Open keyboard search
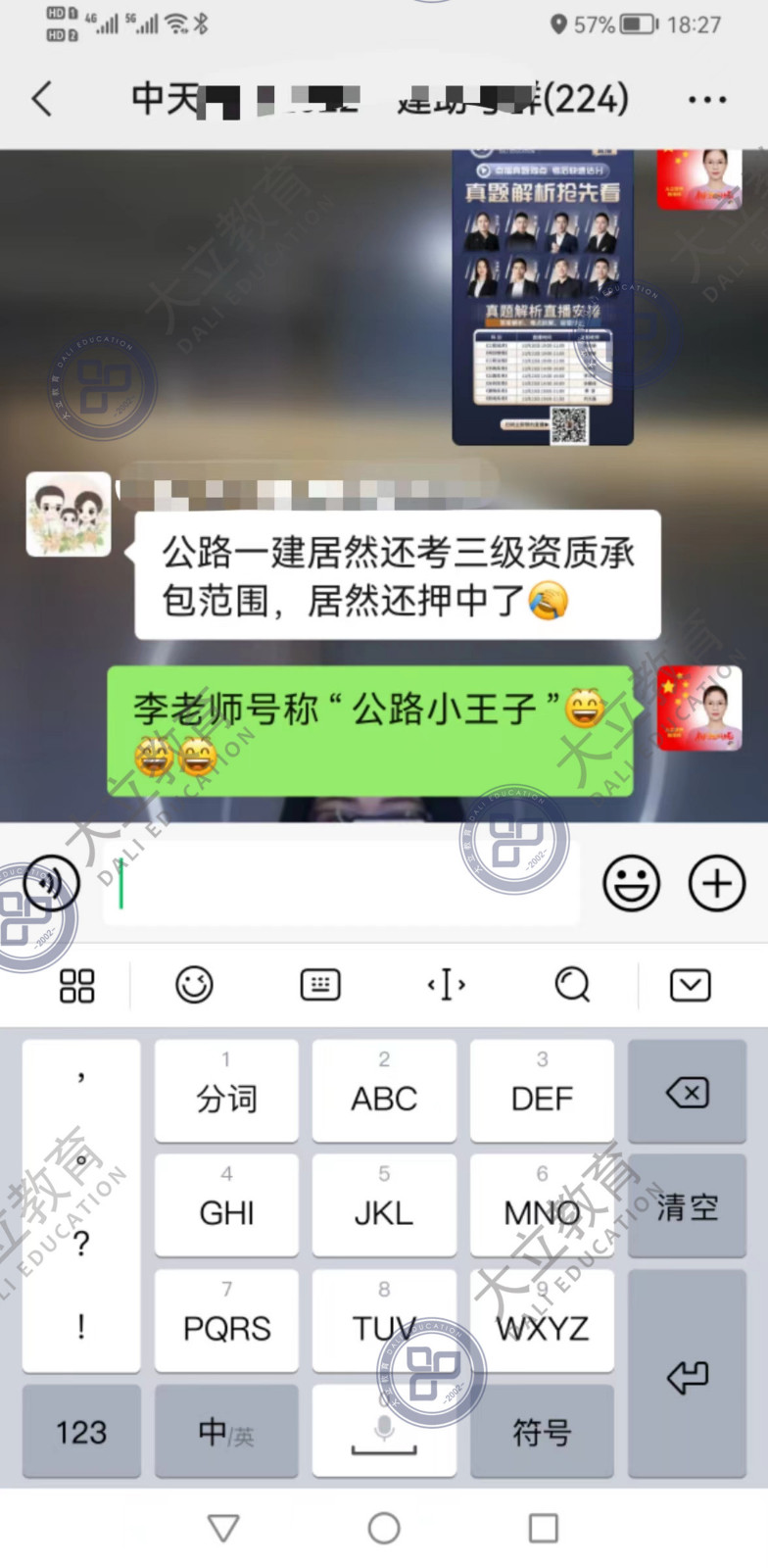This screenshot has height=1568, width=768. point(571,985)
